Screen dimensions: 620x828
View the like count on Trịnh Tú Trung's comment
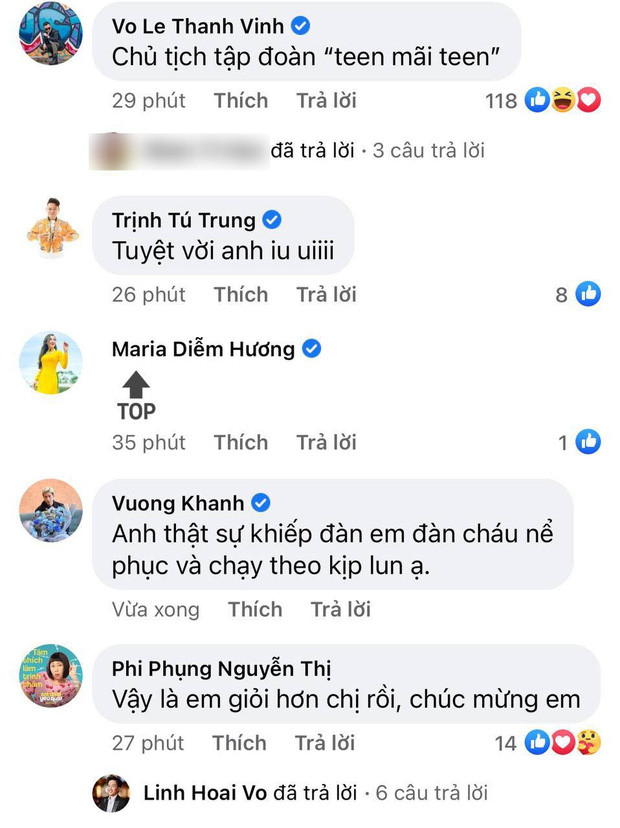tap(578, 295)
